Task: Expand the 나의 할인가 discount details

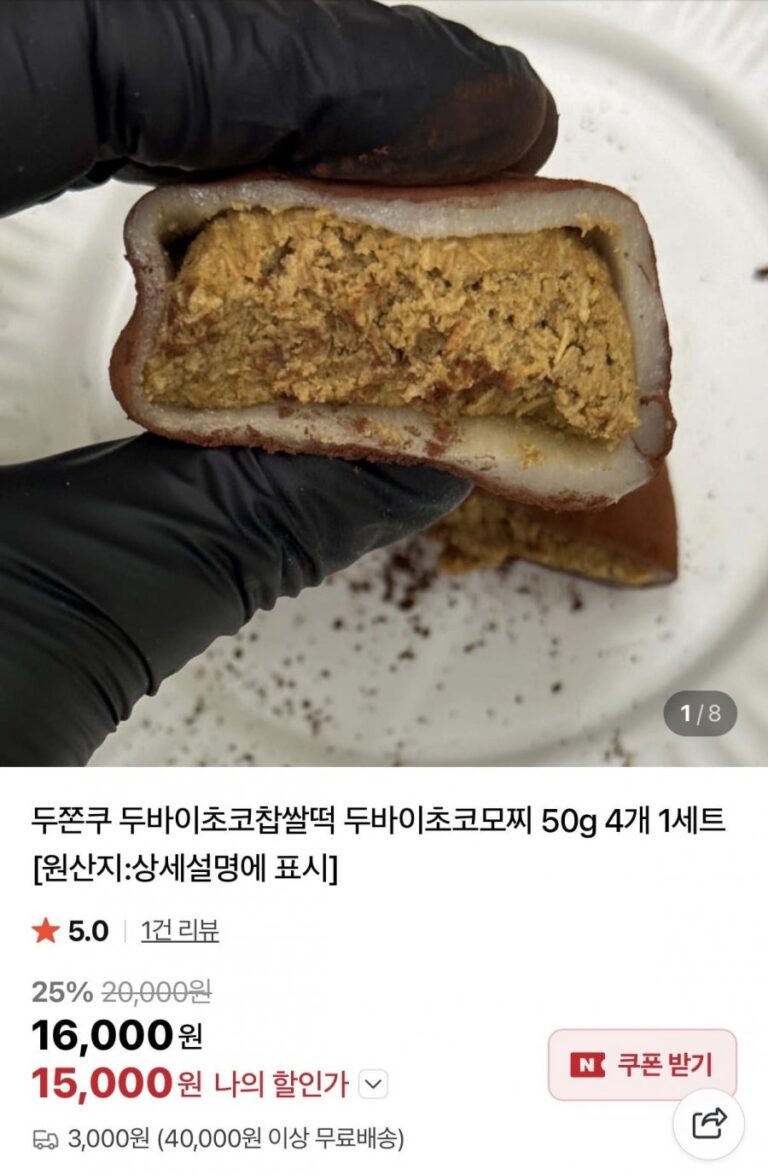Action: tap(372, 1084)
